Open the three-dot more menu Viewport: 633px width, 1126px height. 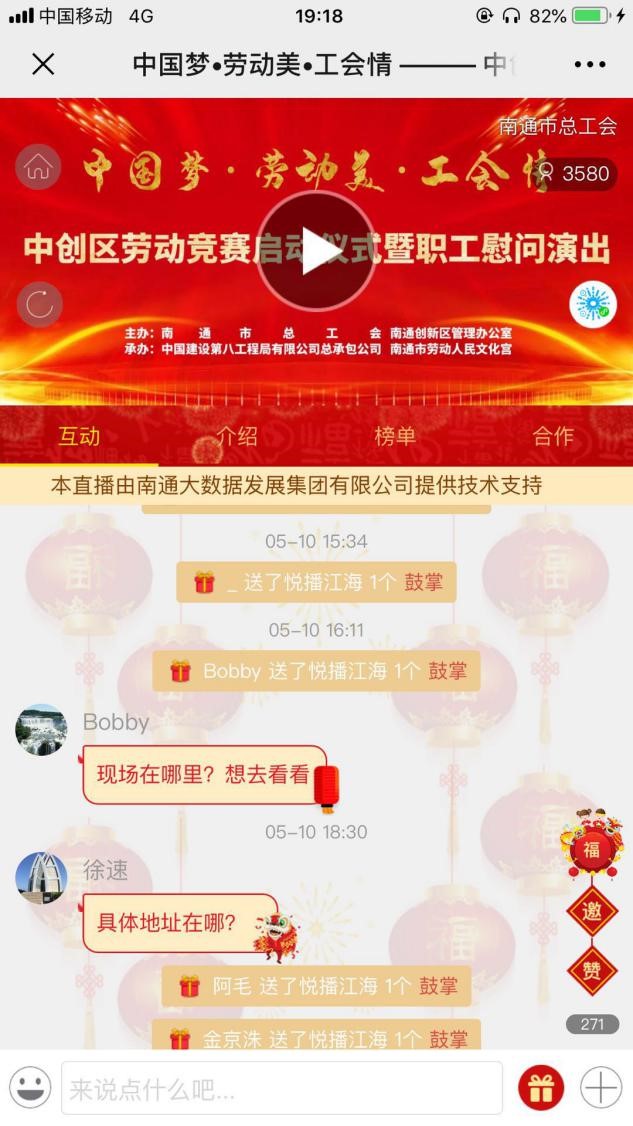[x=589, y=65]
